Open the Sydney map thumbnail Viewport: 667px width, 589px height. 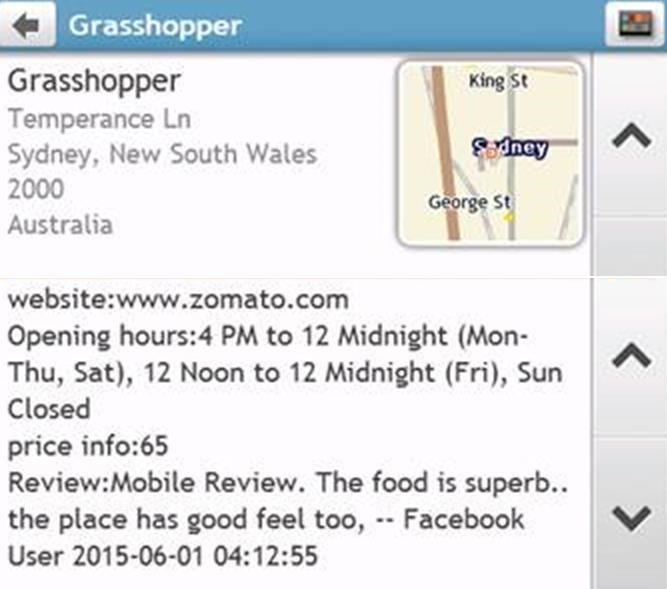[x=490, y=153]
